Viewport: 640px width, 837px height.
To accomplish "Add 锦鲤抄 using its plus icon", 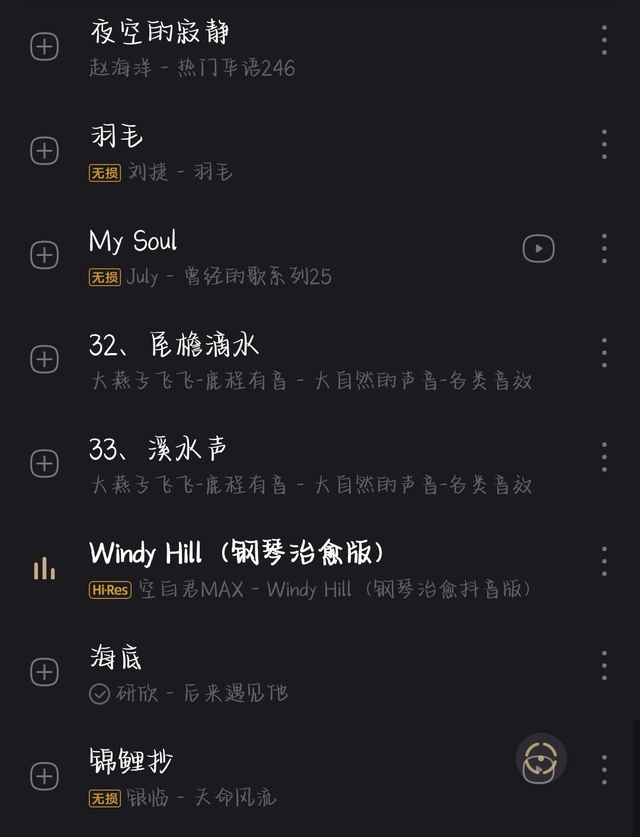I will click(44, 776).
